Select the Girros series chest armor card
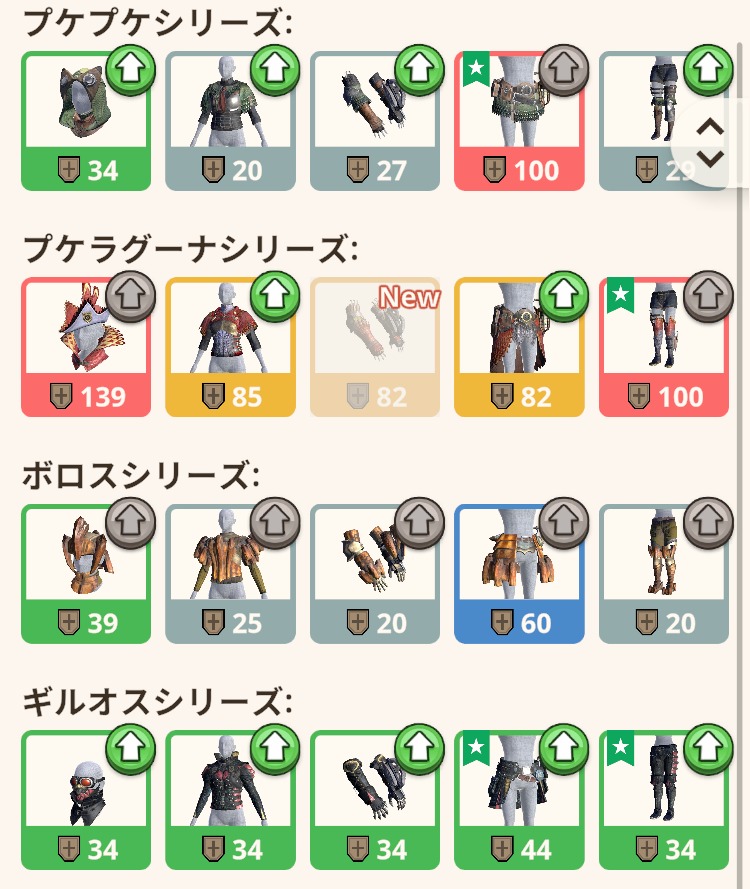 (230, 799)
